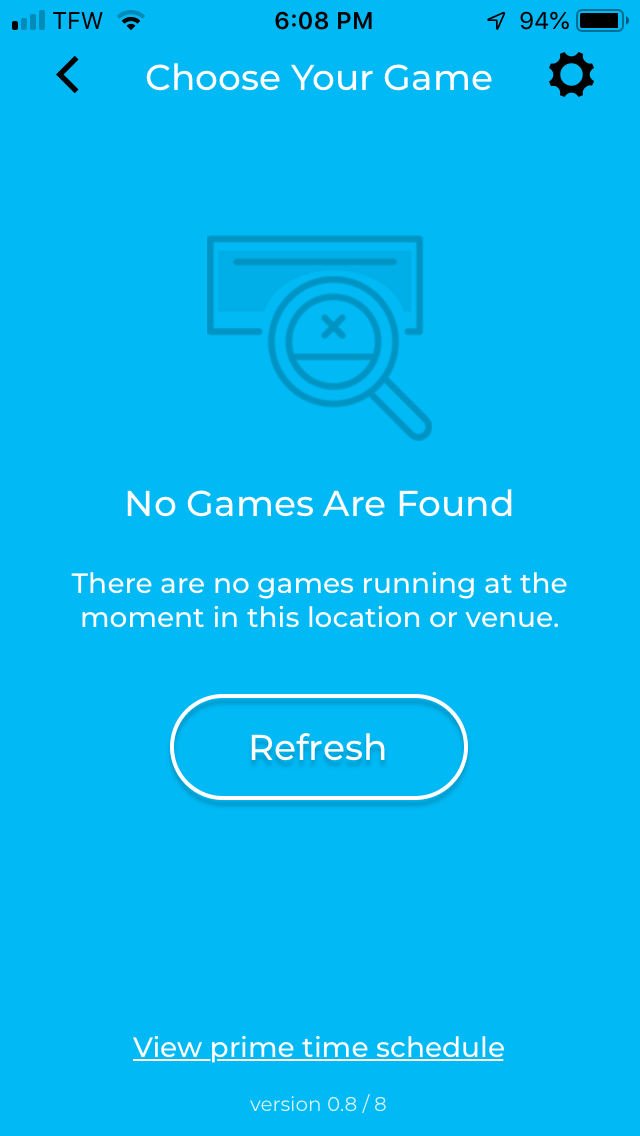The image size is (640, 1136).
Task: Open the View prime time schedule link
Action: (x=318, y=1047)
